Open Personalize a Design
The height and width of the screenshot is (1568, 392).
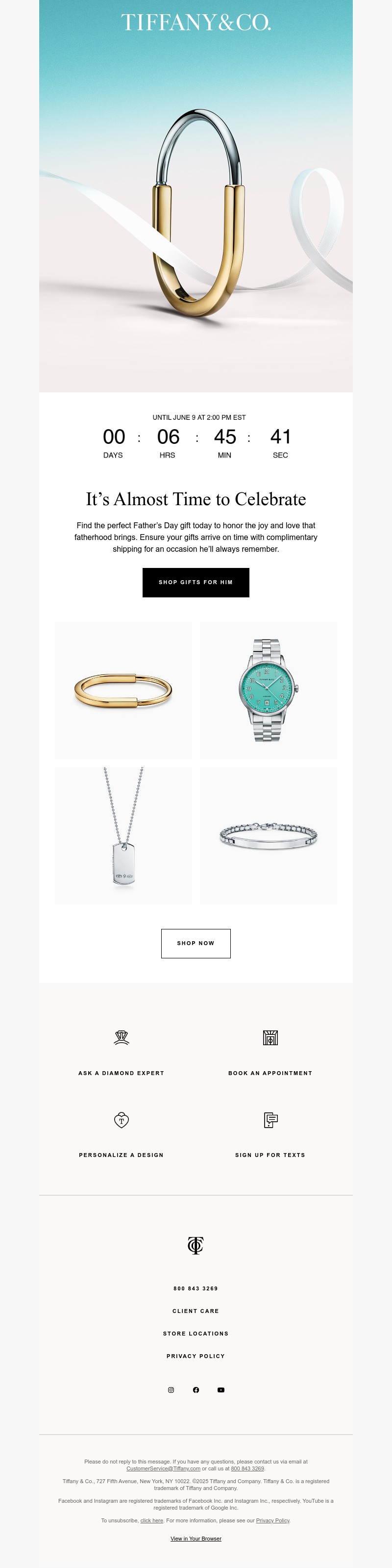(x=122, y=1154)
